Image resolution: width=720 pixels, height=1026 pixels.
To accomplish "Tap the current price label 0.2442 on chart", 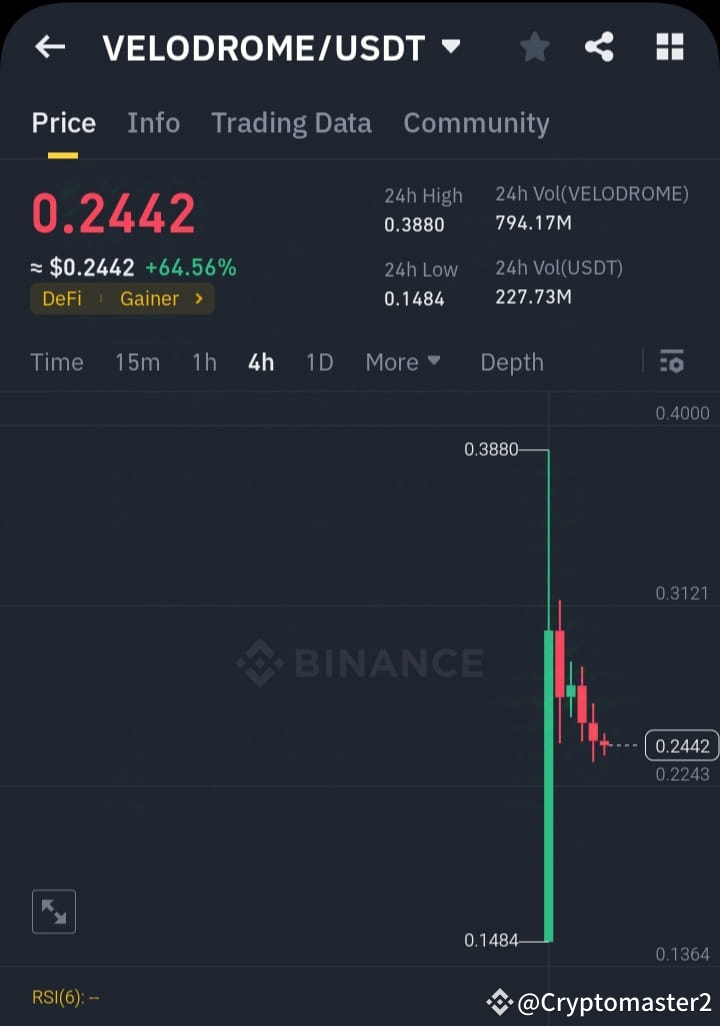I will 682,745.
